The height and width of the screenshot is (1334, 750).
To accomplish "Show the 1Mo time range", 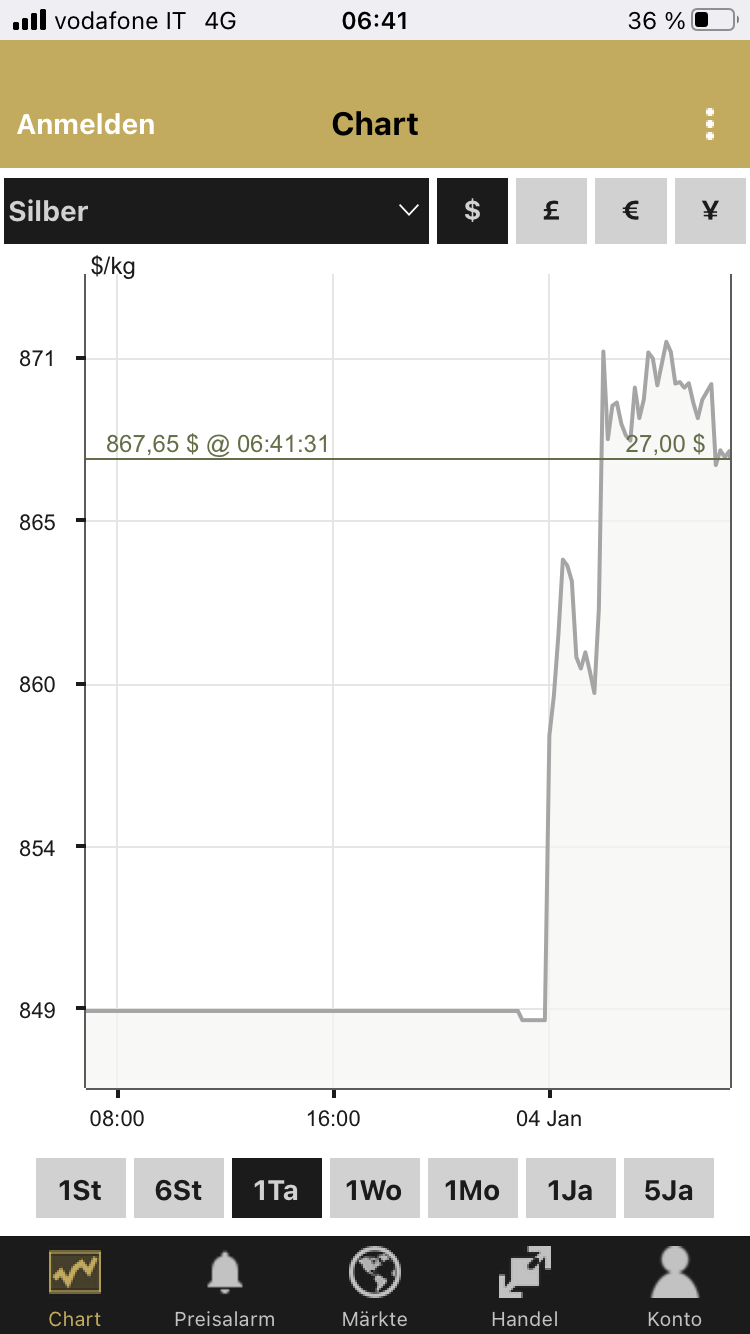I will (x=472, y=1189).
